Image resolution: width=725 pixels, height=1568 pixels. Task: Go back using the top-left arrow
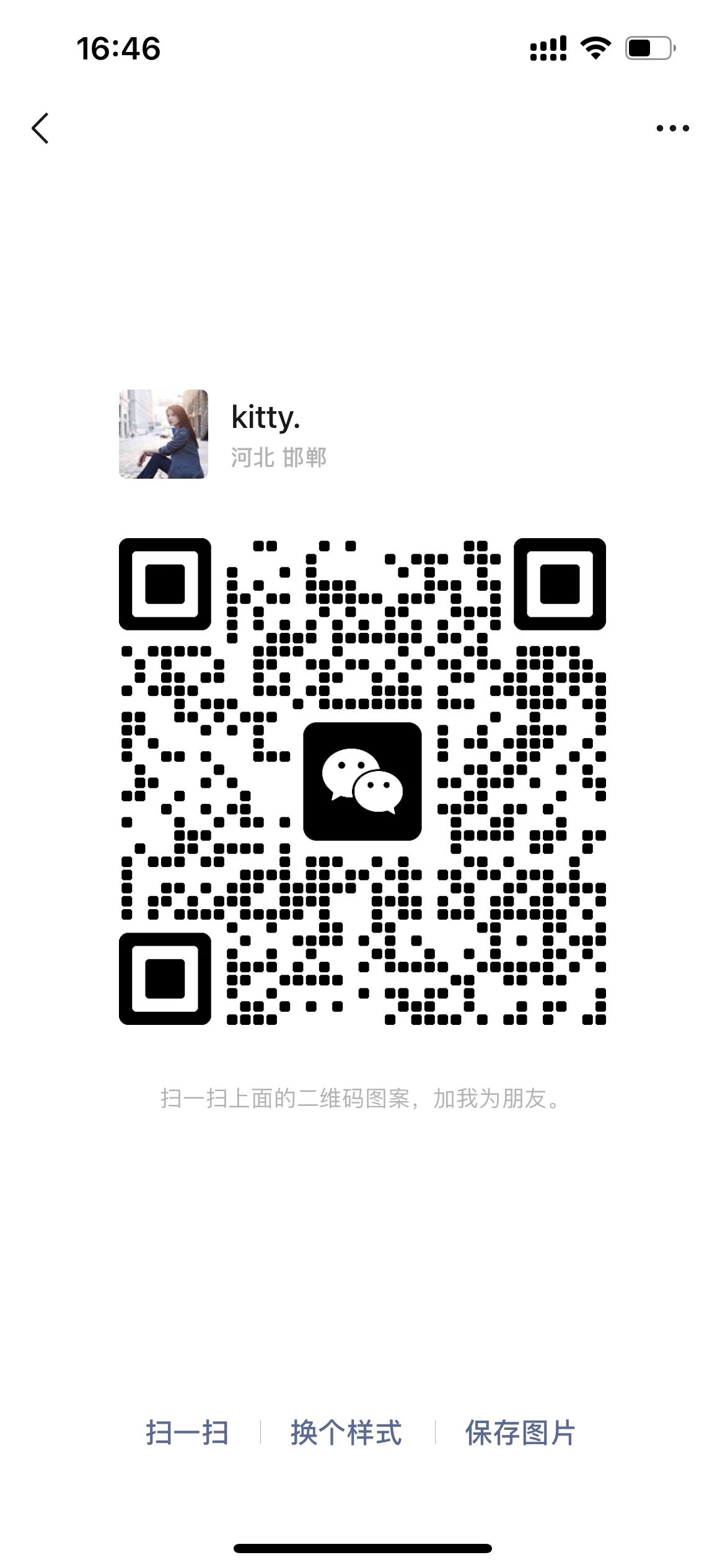40,128
